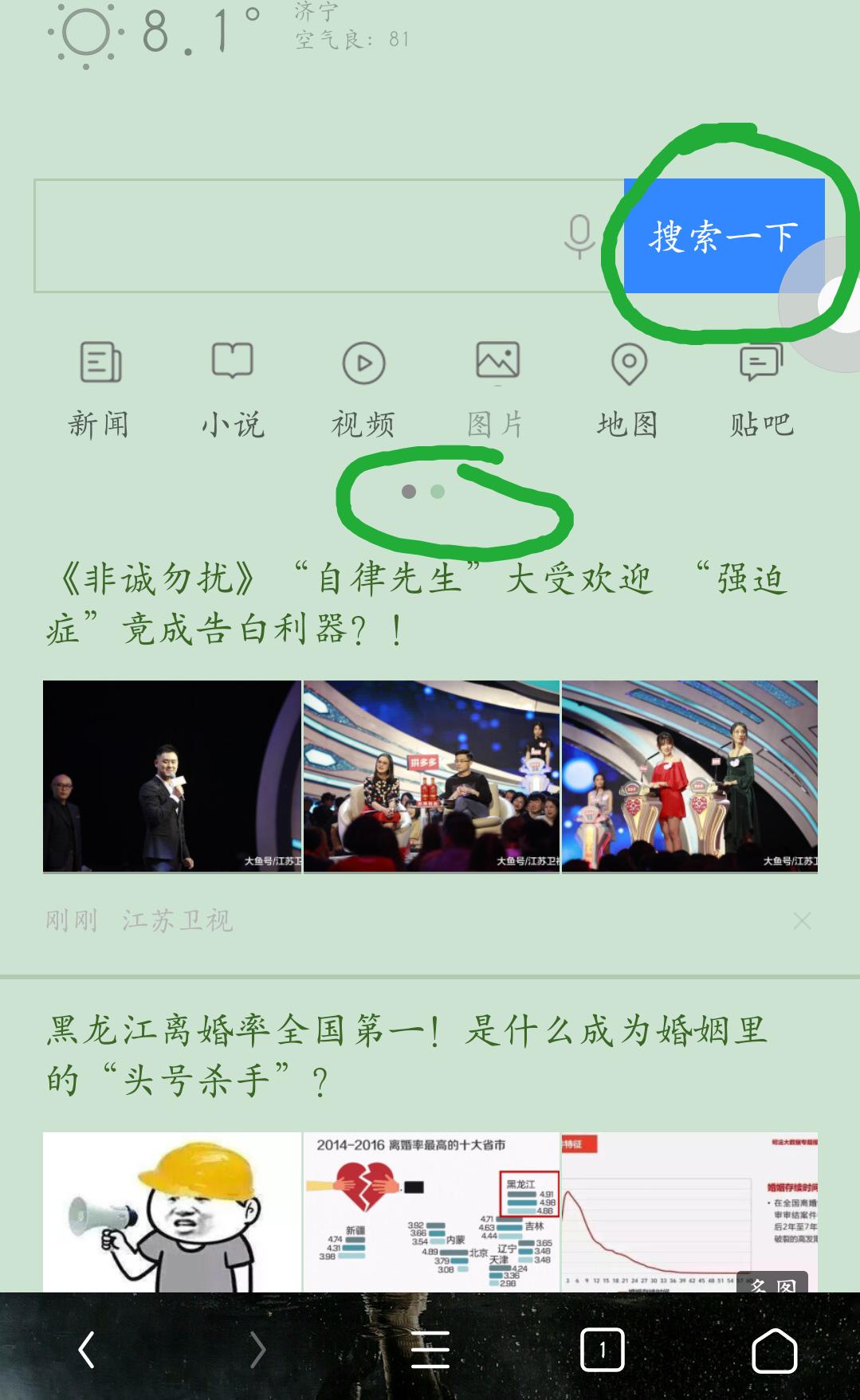Tap the back chevron in the bottom bar
Image resolution: width=860 pixels, height=1400 pixels.
[86, 1348]
